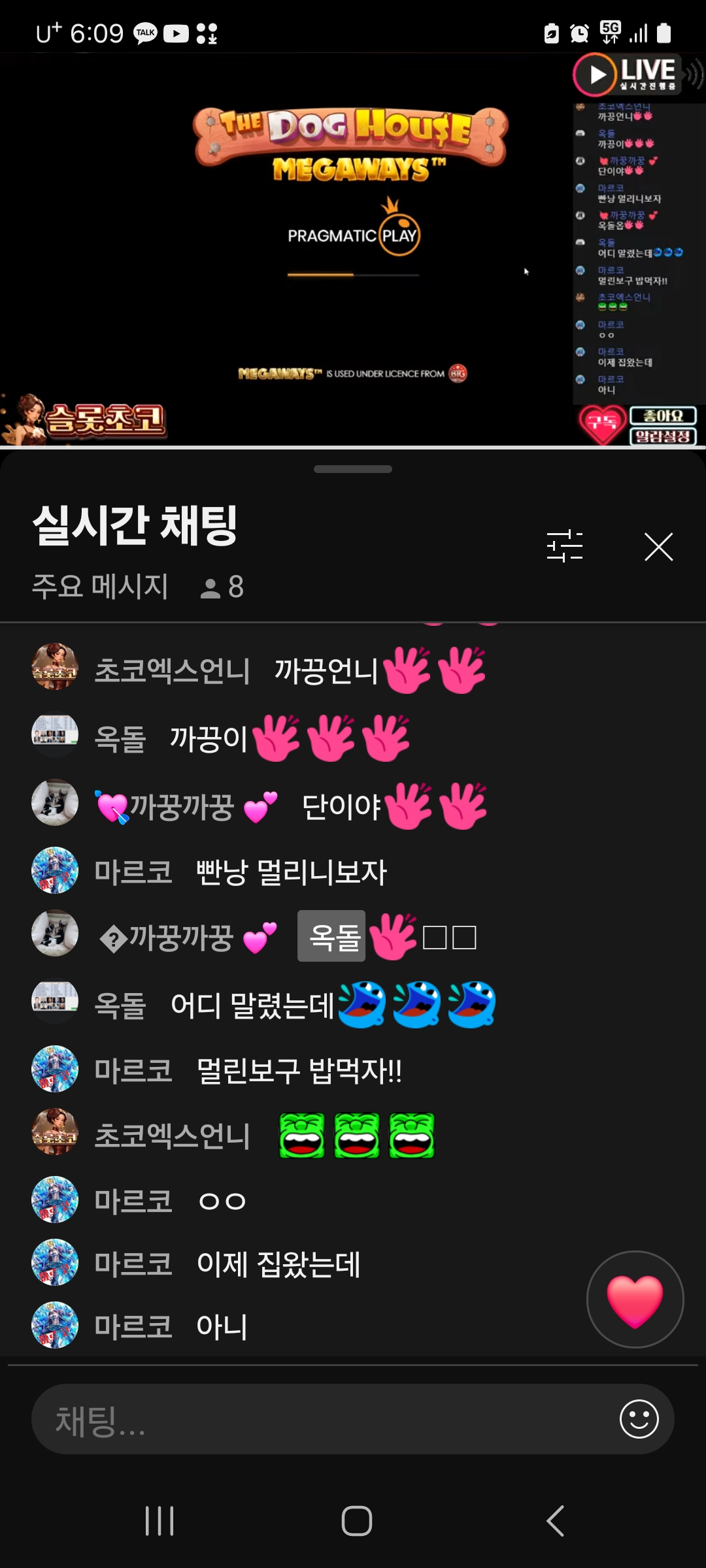Open the 옥돌 mention in 까꿍까꿍's message
The height and width of the screenshot is (1568, 706).
click(x=331, y=936)
